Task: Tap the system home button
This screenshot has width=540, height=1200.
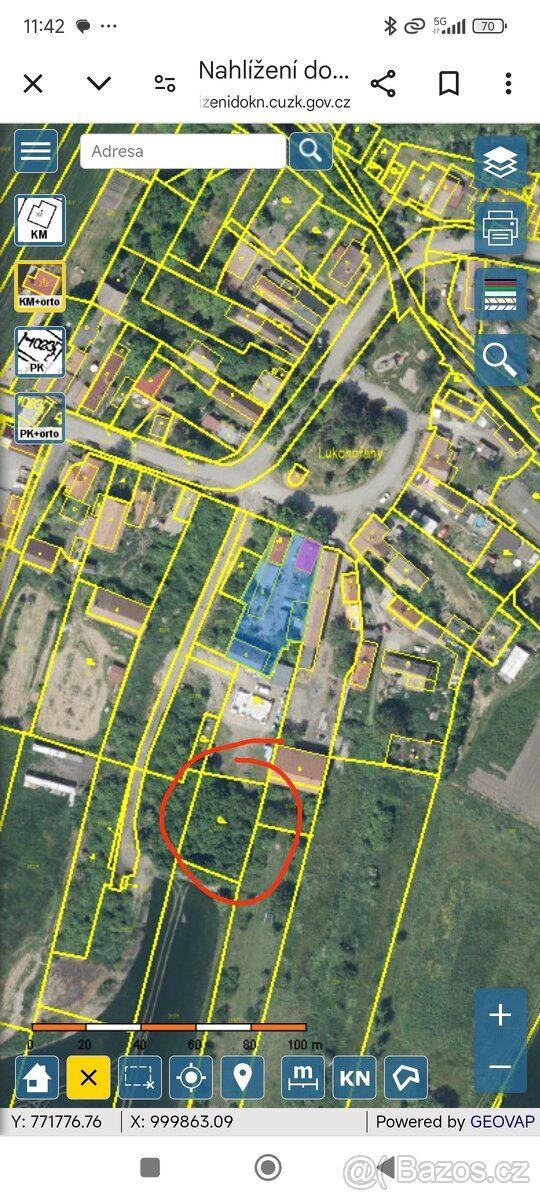Action: [268, 1167]
